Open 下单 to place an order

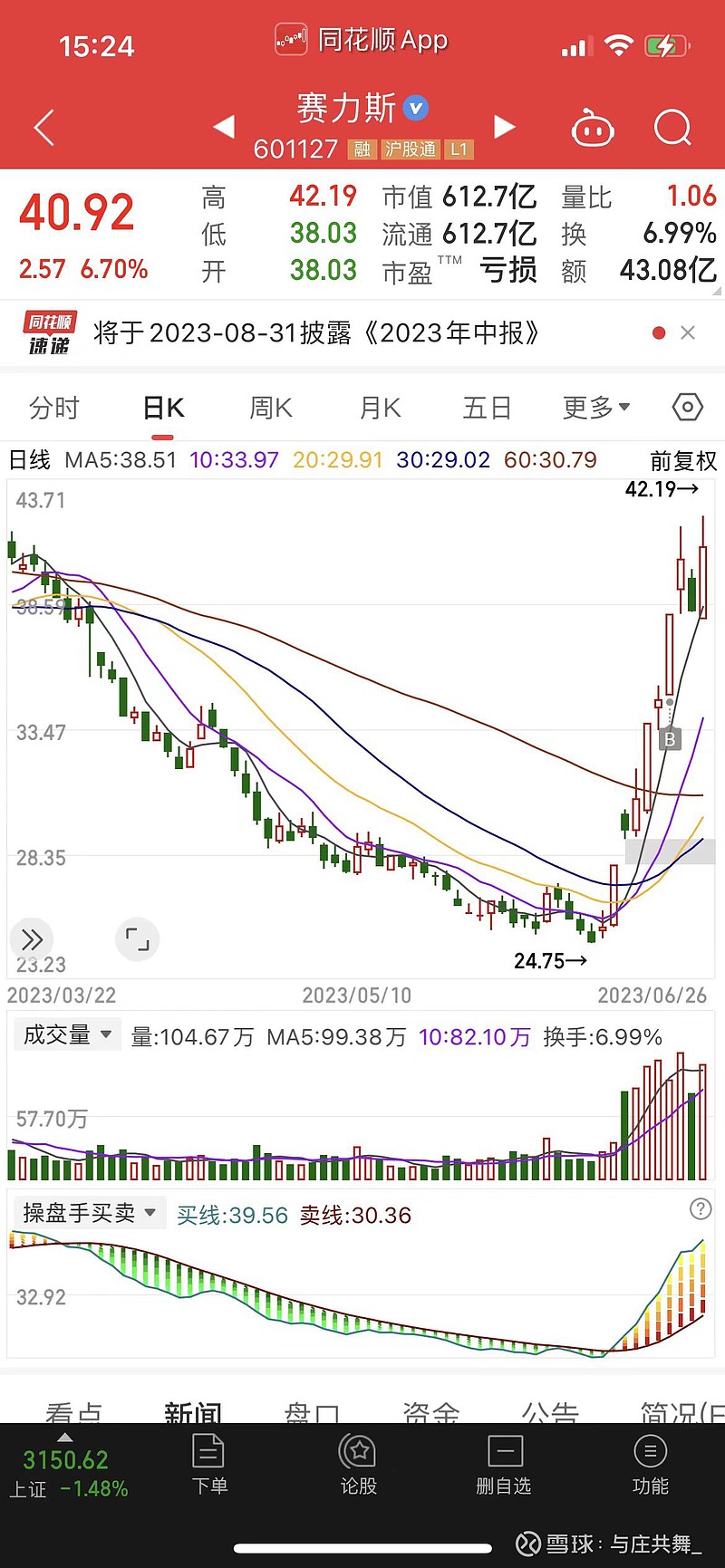[209, 1464]
